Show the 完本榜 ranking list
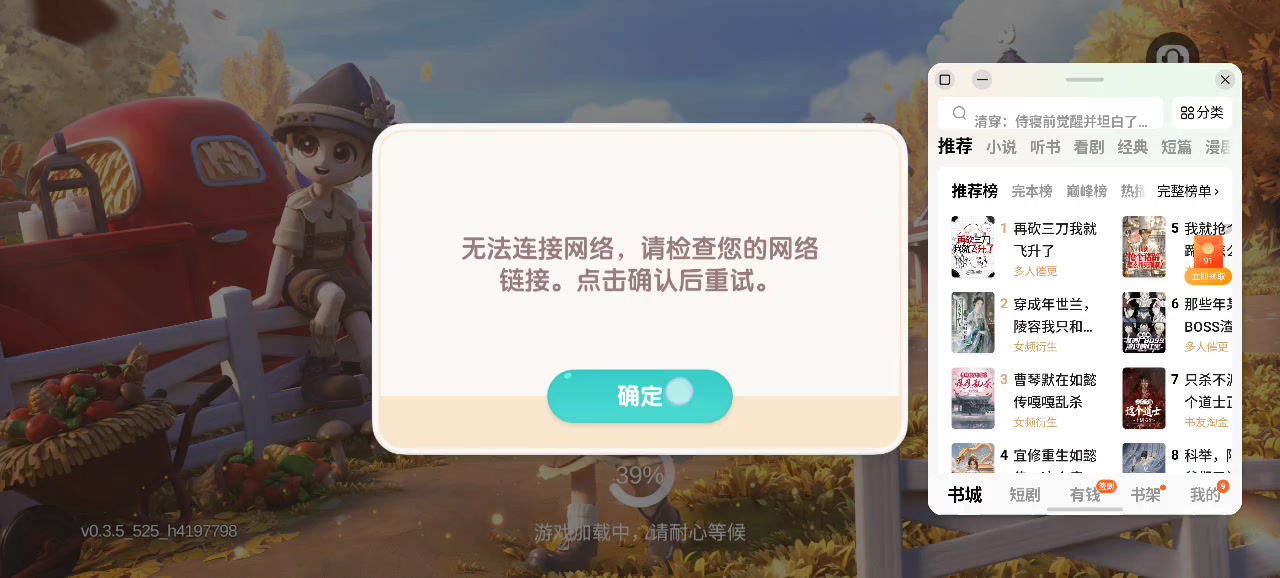Screen dimensions: 1280x578 tap(1031, 191)
